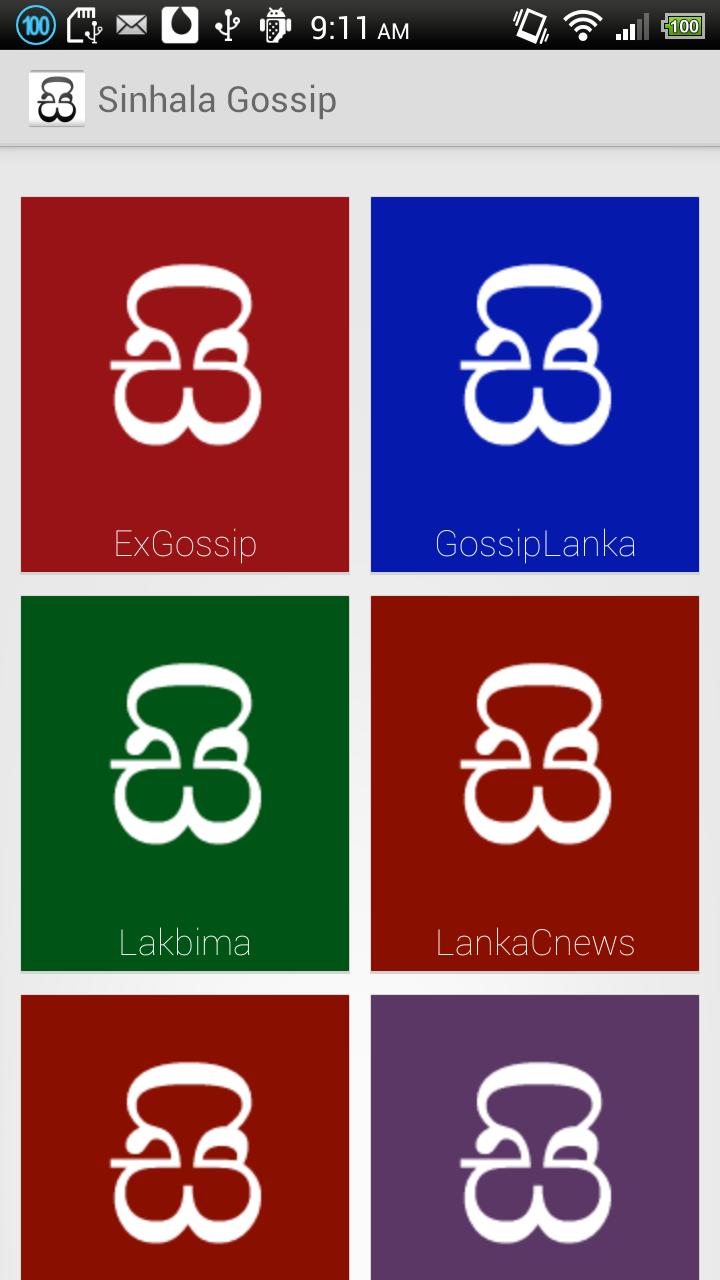This screenshot has width=720, height=1280.
Task: Tap the purple tile at the bottom right
Action: [x=534, y=1140]
